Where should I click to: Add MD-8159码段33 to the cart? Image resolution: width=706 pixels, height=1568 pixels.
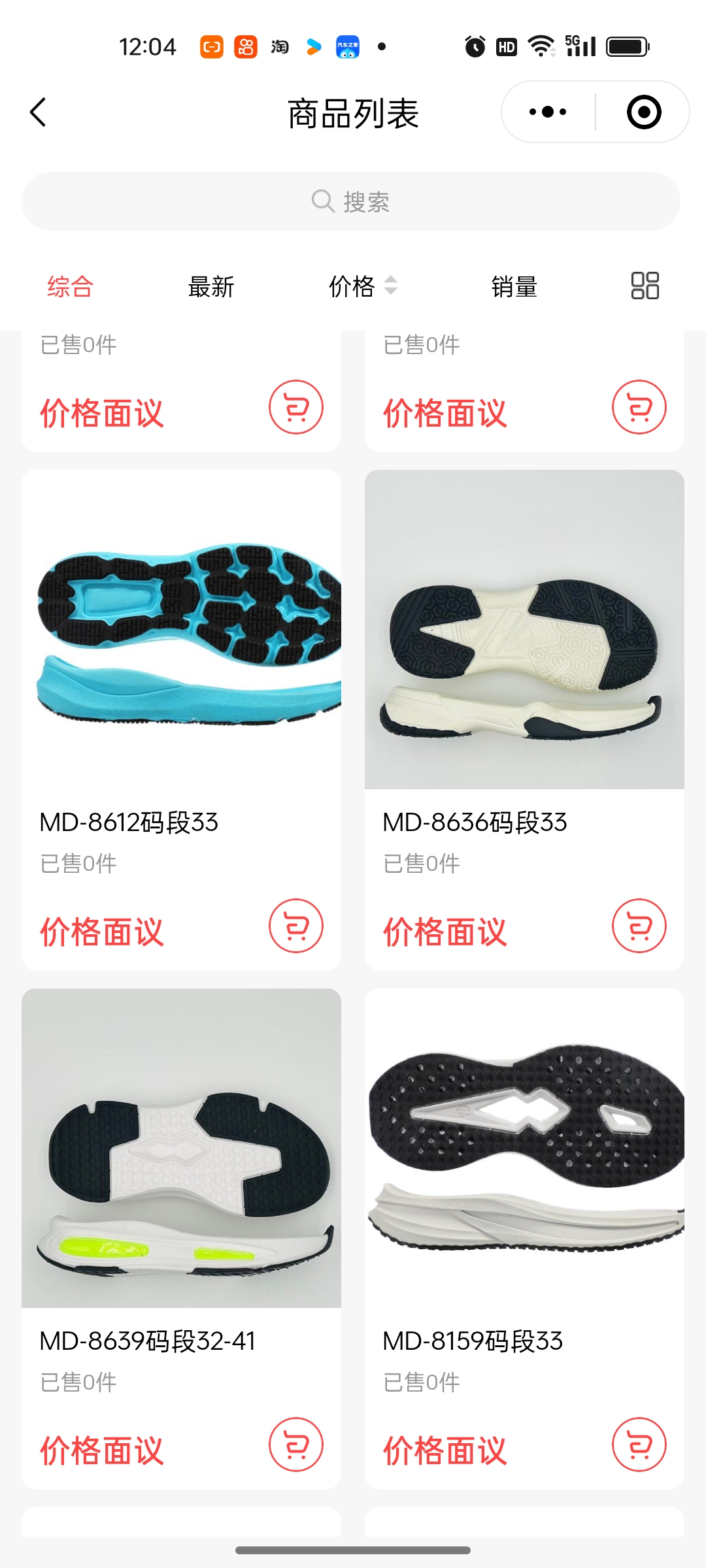(x=639, y=1445)
